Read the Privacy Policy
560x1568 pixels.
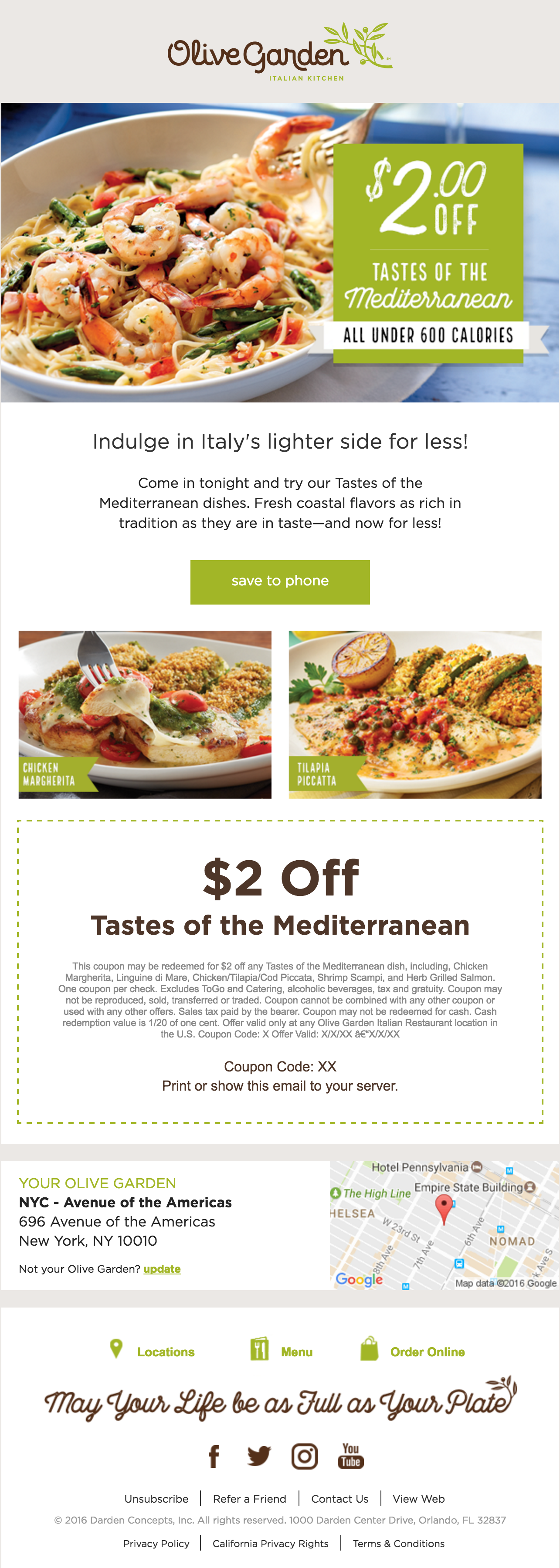[156, 1544]
